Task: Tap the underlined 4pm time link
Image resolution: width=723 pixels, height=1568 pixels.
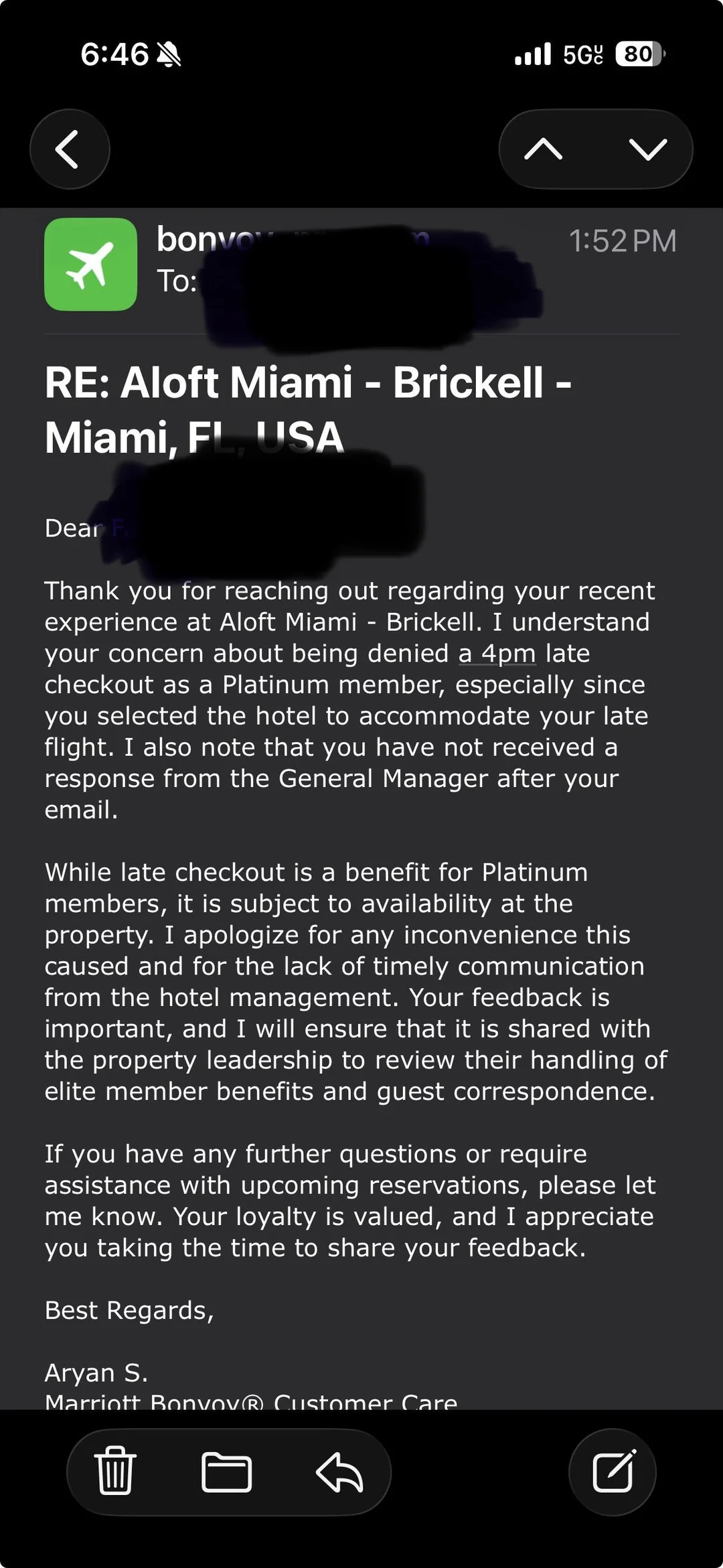Action: coord(497,654)
